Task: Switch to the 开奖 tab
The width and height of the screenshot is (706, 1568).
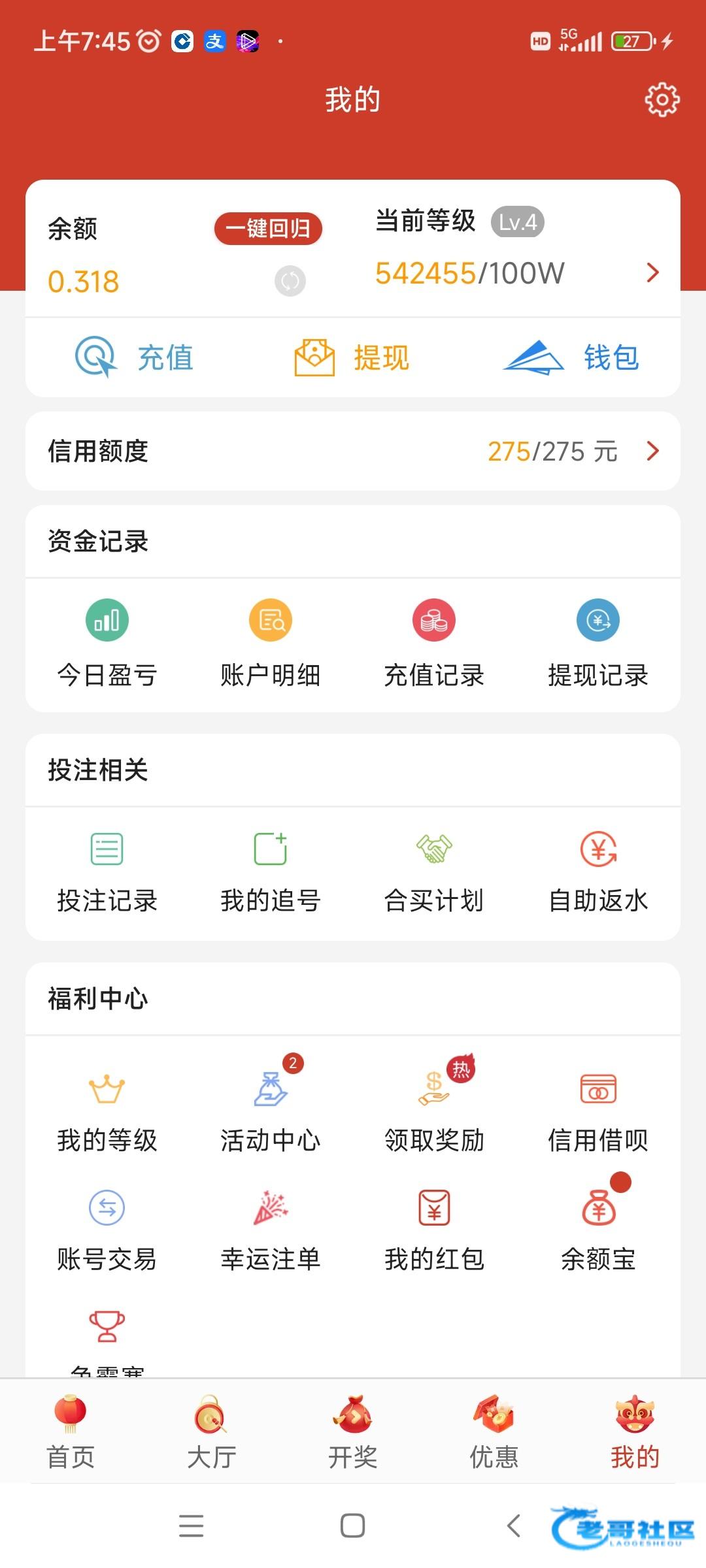Action: tap(353, 1431)
